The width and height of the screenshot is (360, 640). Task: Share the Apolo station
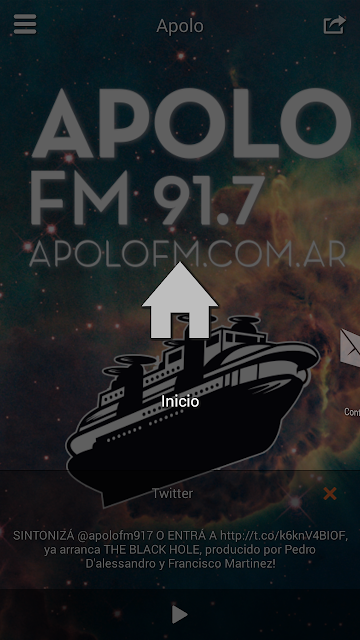click(335, 25)
